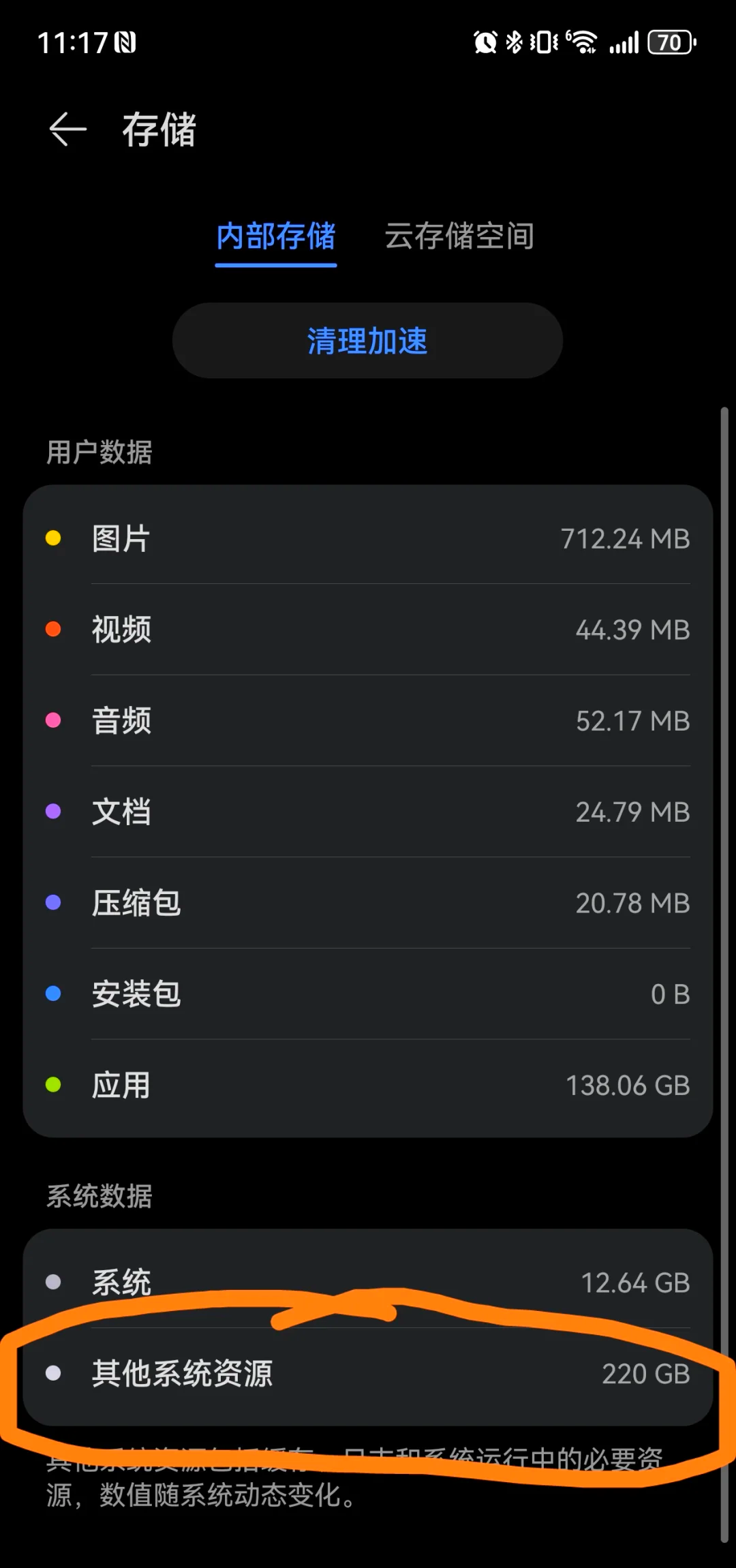The image size is (736, 1568).
Task: Open the 系统 entry under 系统数据
Action: [368, 1281]
